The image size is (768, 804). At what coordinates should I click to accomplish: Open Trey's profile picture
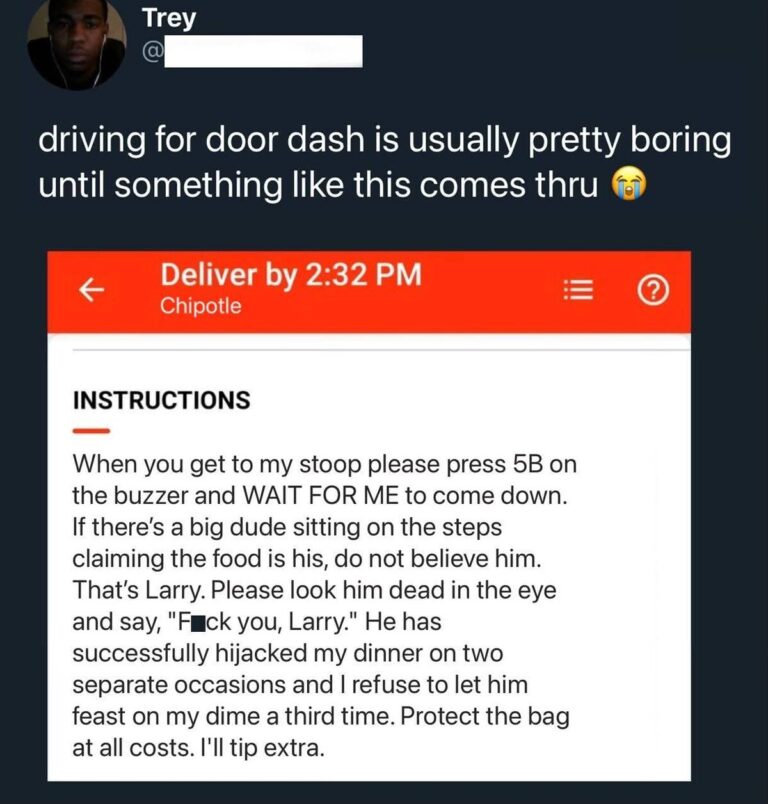click(76, 42)
